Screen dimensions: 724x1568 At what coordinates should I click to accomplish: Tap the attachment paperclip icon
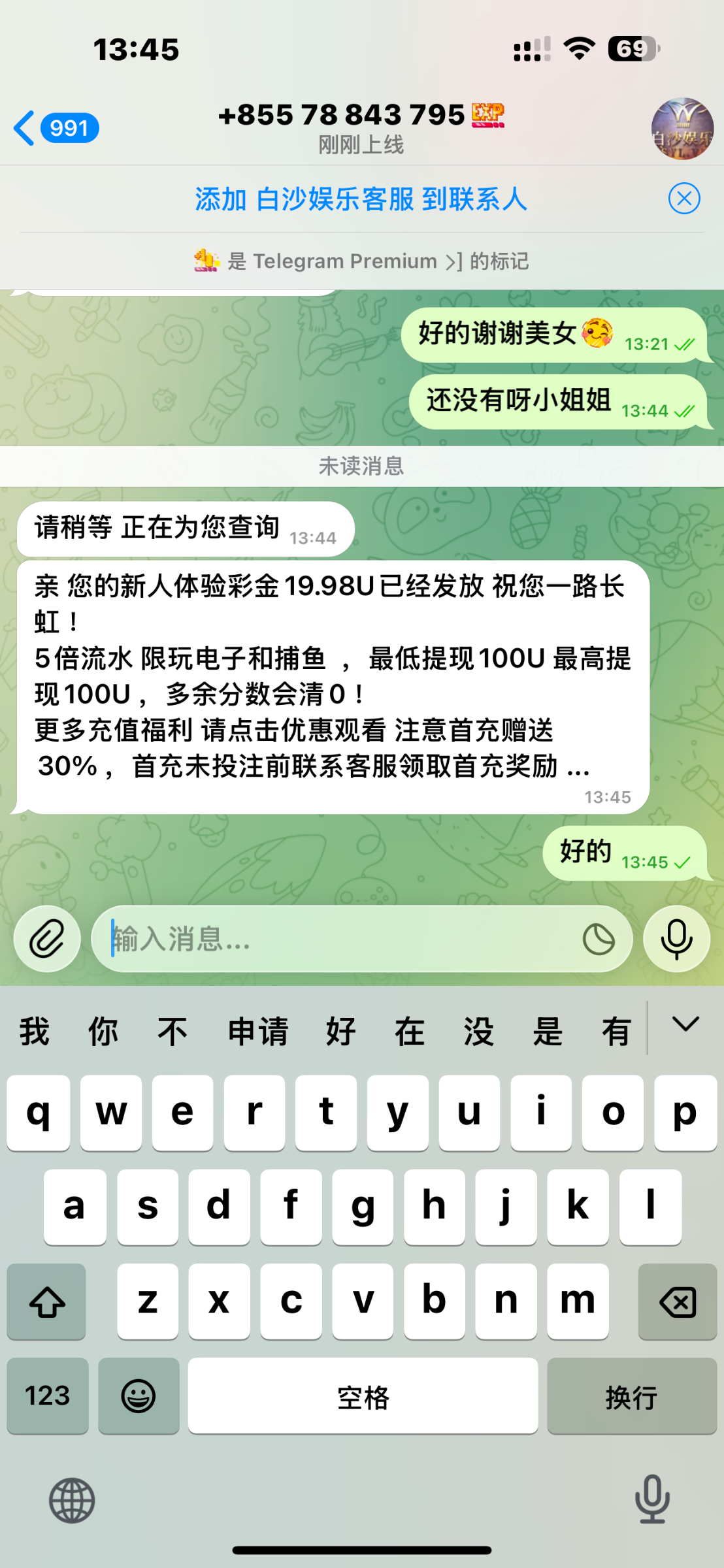click(x=47, y=939)
